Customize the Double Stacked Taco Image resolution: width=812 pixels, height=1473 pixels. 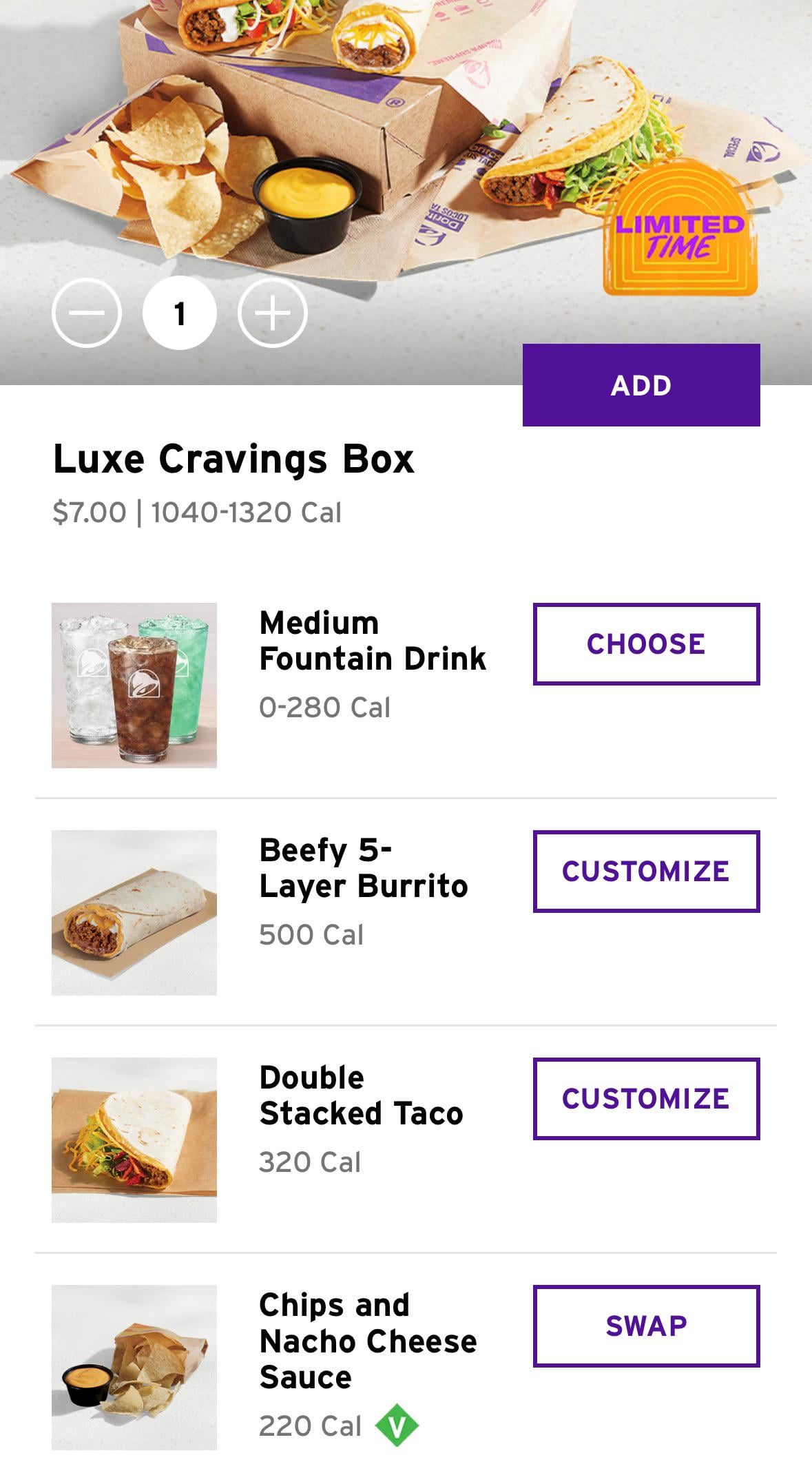[646, 1099]
